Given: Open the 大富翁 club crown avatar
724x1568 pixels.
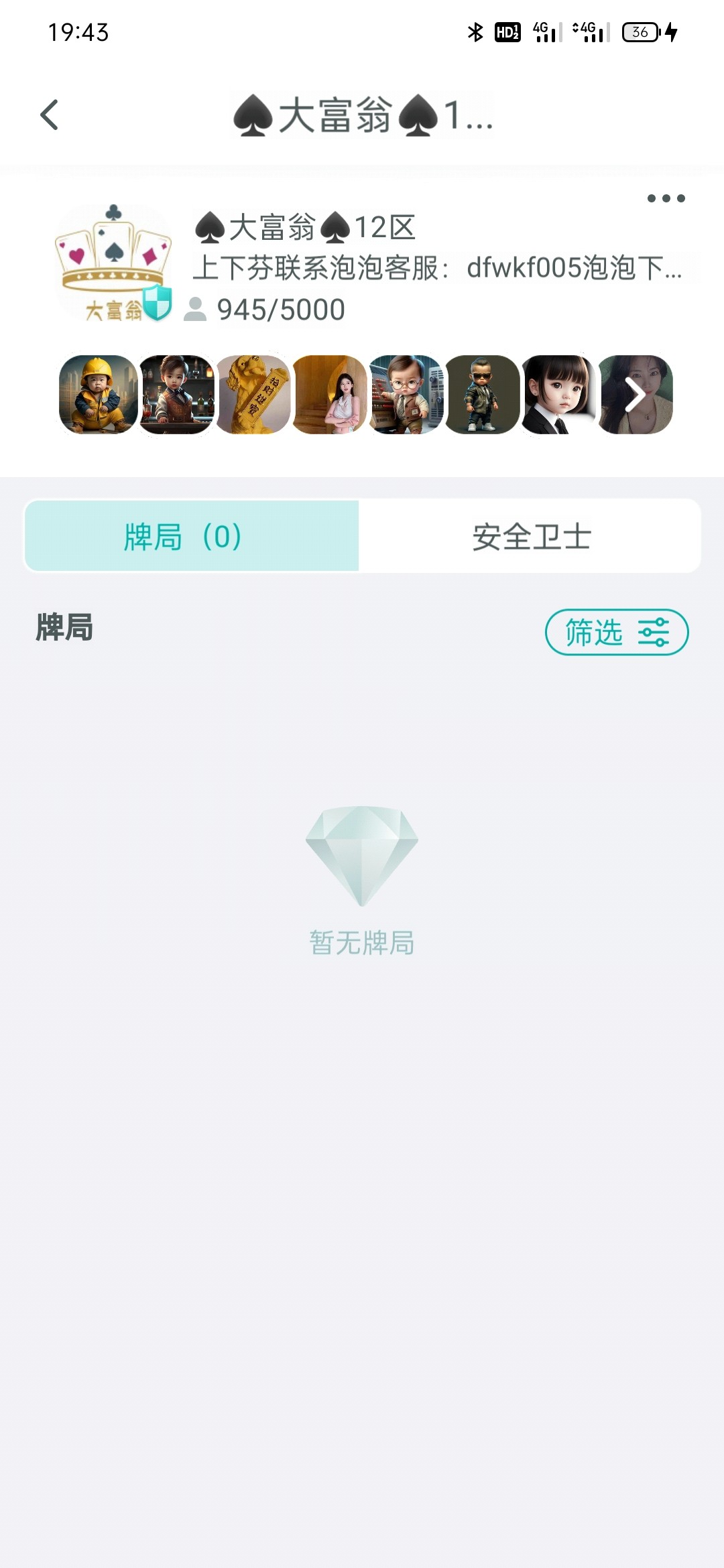Looking at the screenshot, I should (113, 264).
